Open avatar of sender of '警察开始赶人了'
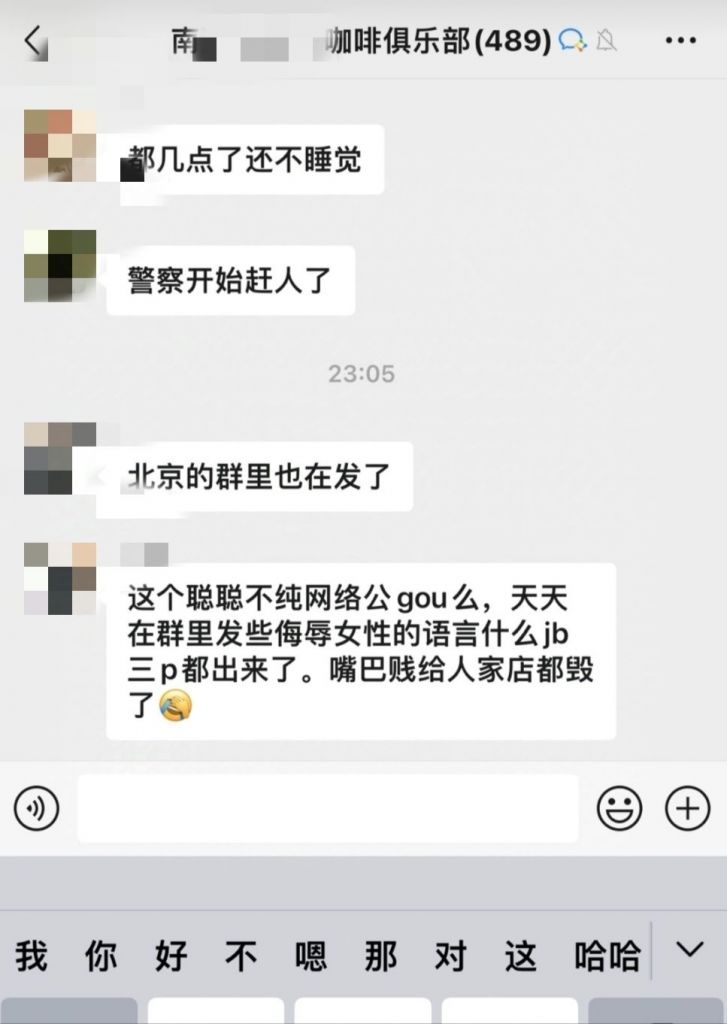 pos(60,265)
